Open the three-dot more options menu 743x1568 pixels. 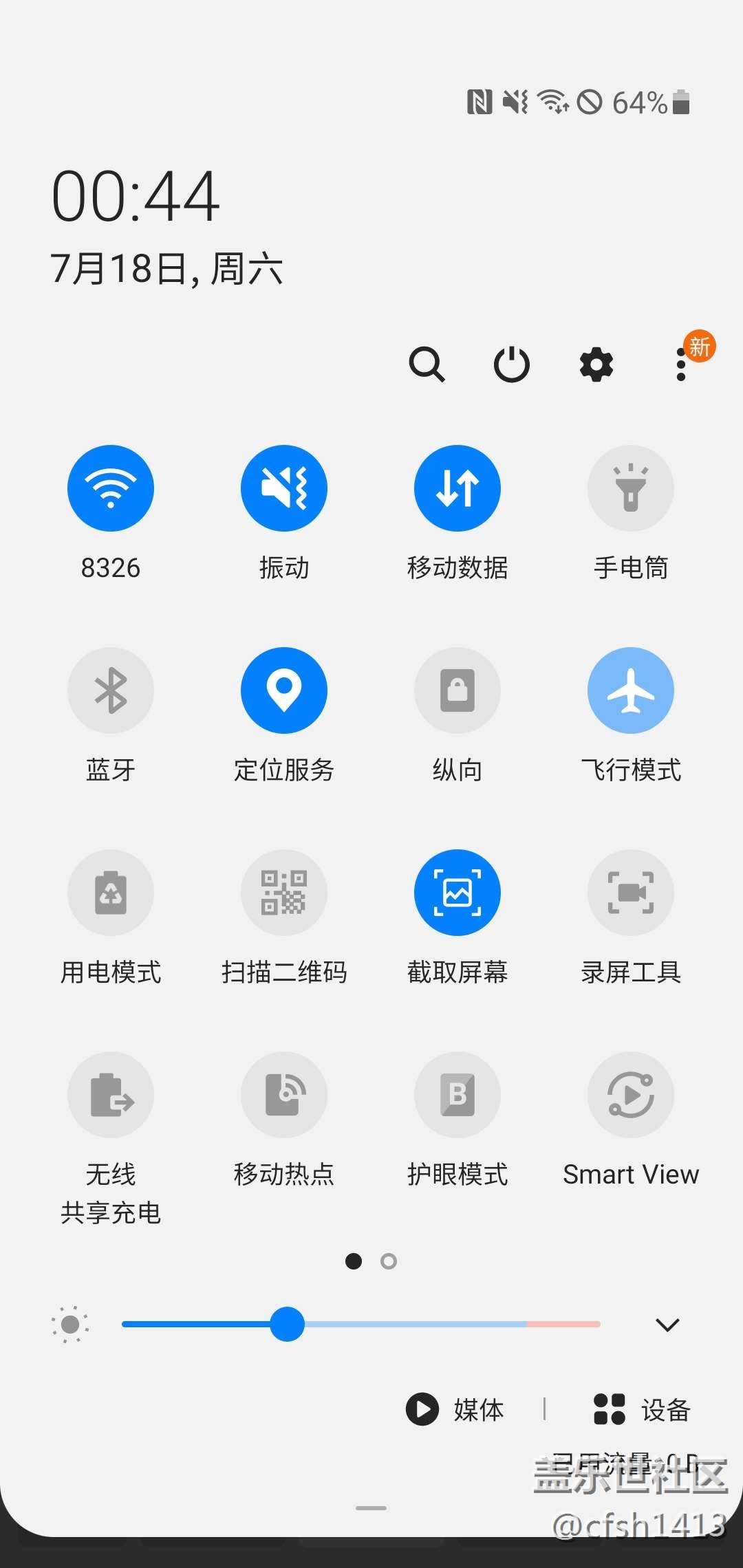pos(681,364)
